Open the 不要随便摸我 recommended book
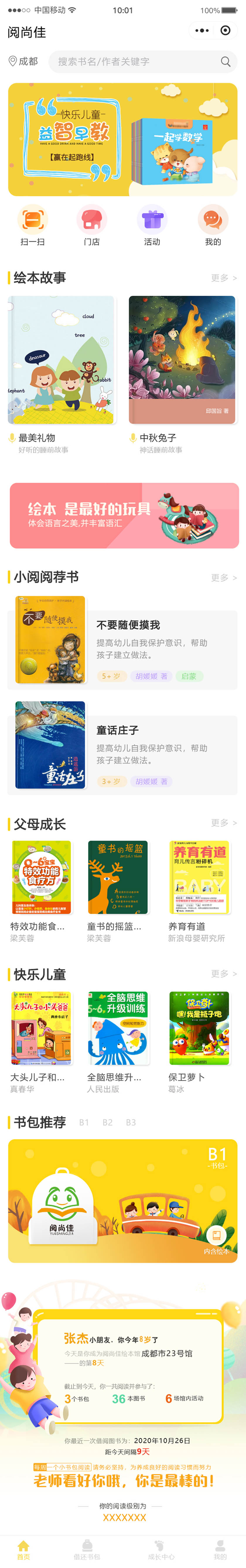This screenshot has width=246, height=1568. tap(122, 640)
